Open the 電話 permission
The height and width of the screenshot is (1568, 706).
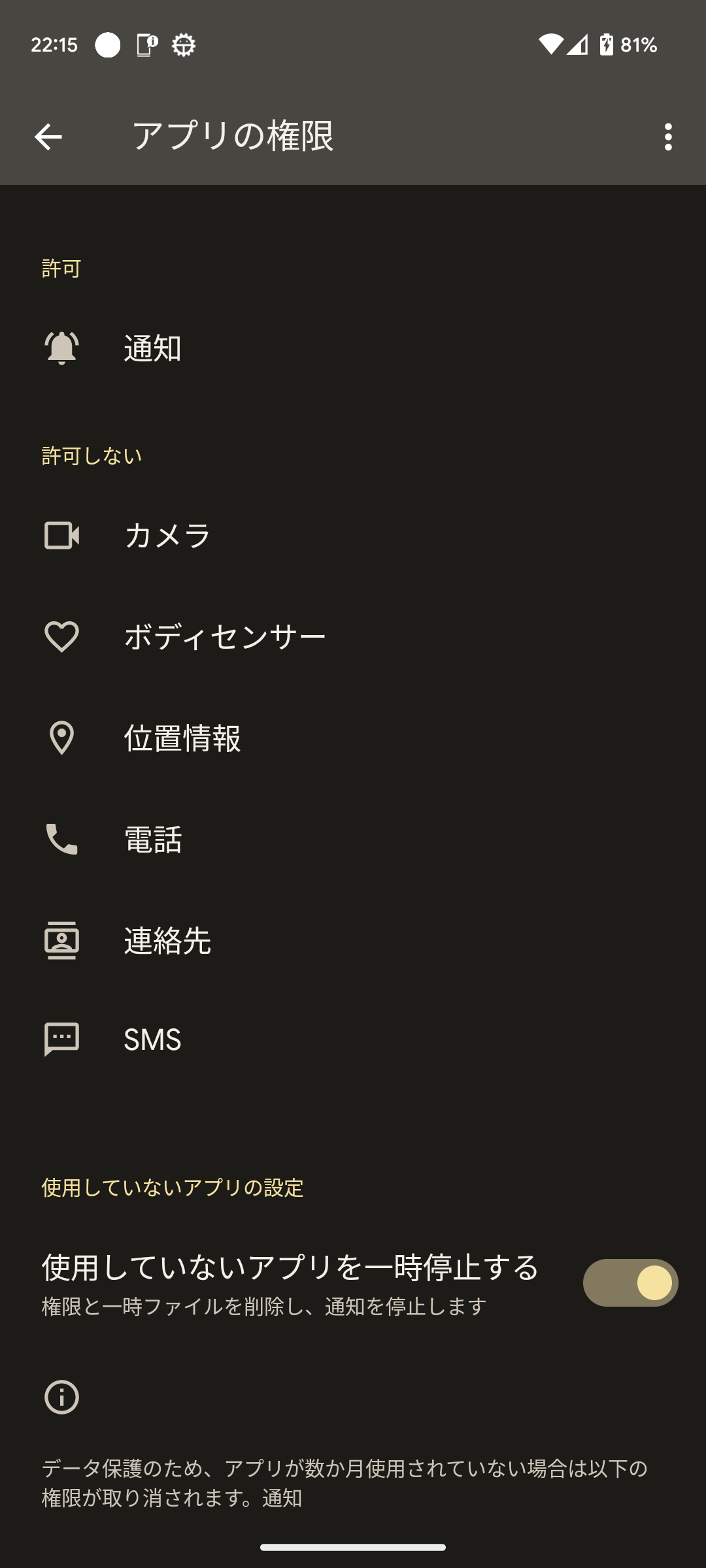tap(153, 840)
